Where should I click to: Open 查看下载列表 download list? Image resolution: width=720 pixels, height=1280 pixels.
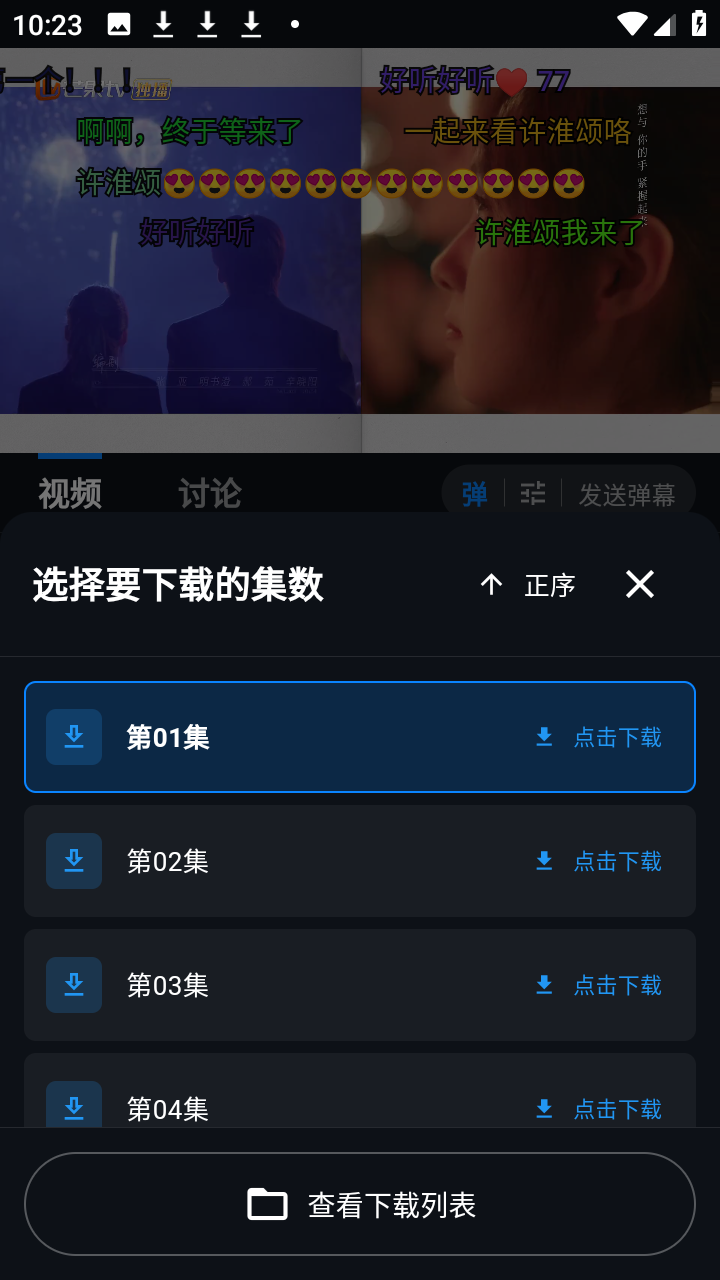click(360, 1204)
